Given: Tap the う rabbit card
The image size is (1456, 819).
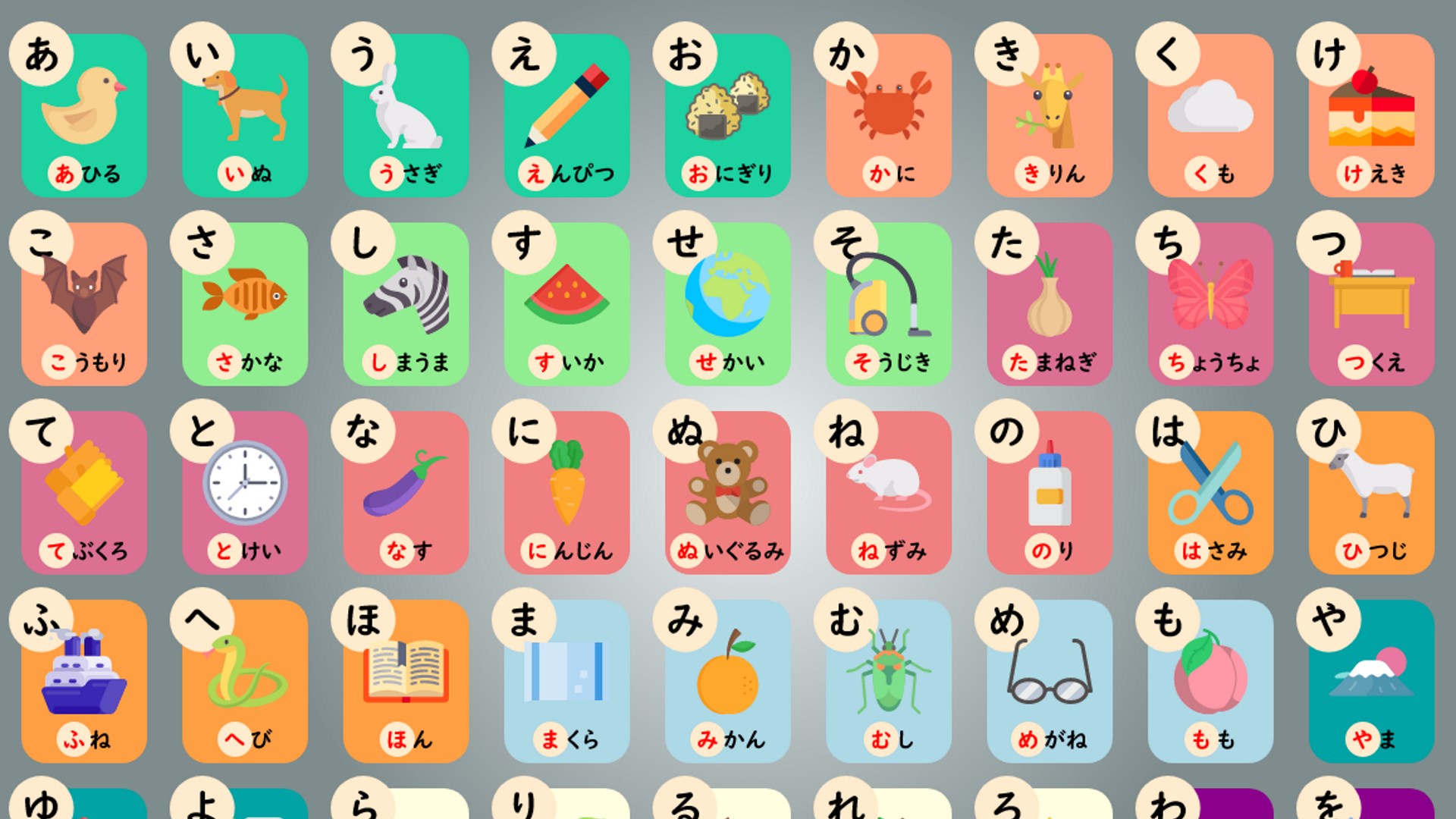Looking at the screenshot, I should (406, 115).
